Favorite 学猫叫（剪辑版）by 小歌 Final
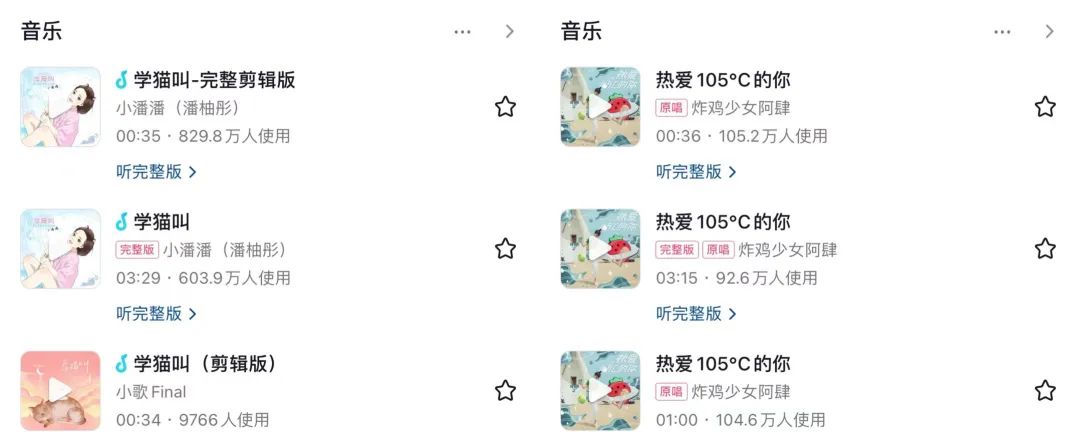This screenshot has width=1080, height=443. point(505,391)
